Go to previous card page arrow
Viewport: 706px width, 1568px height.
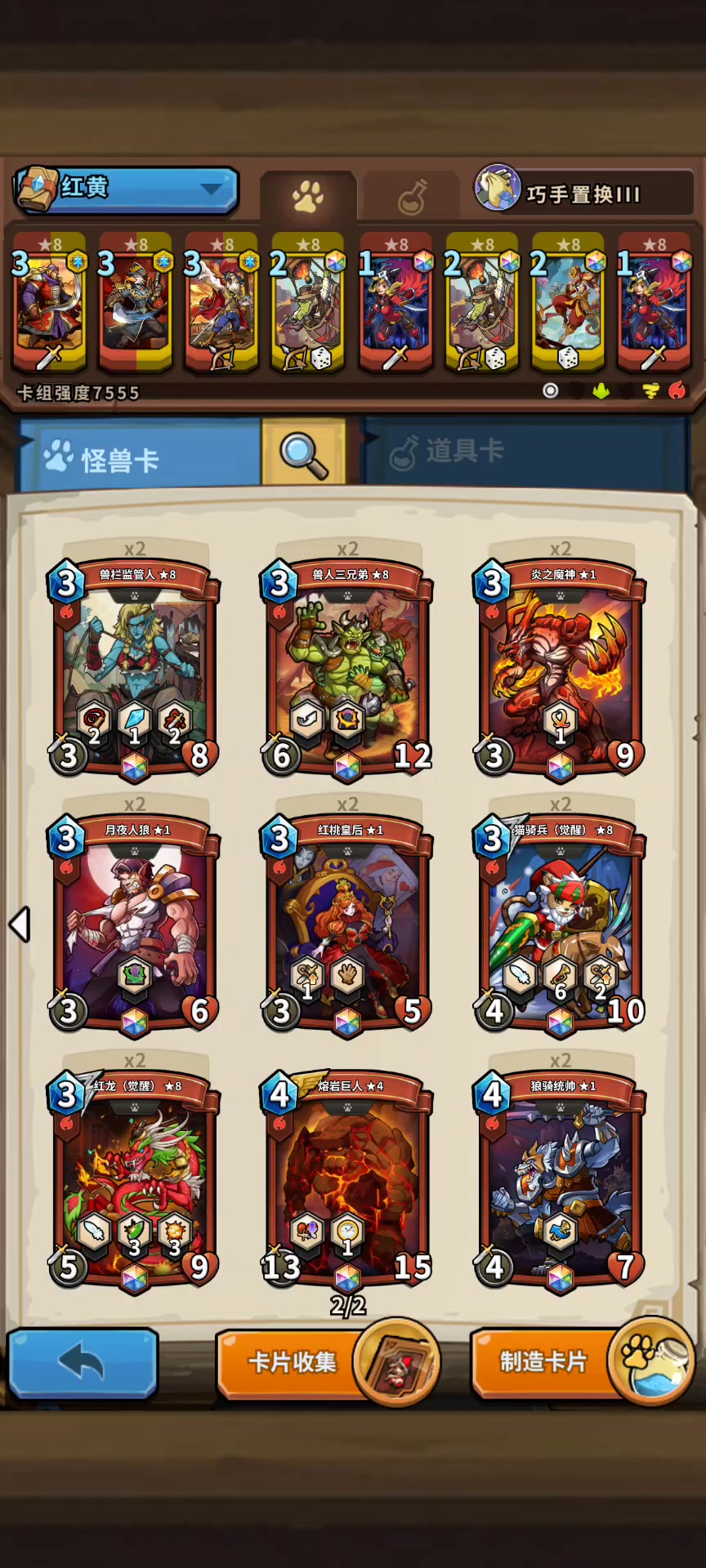20,924
